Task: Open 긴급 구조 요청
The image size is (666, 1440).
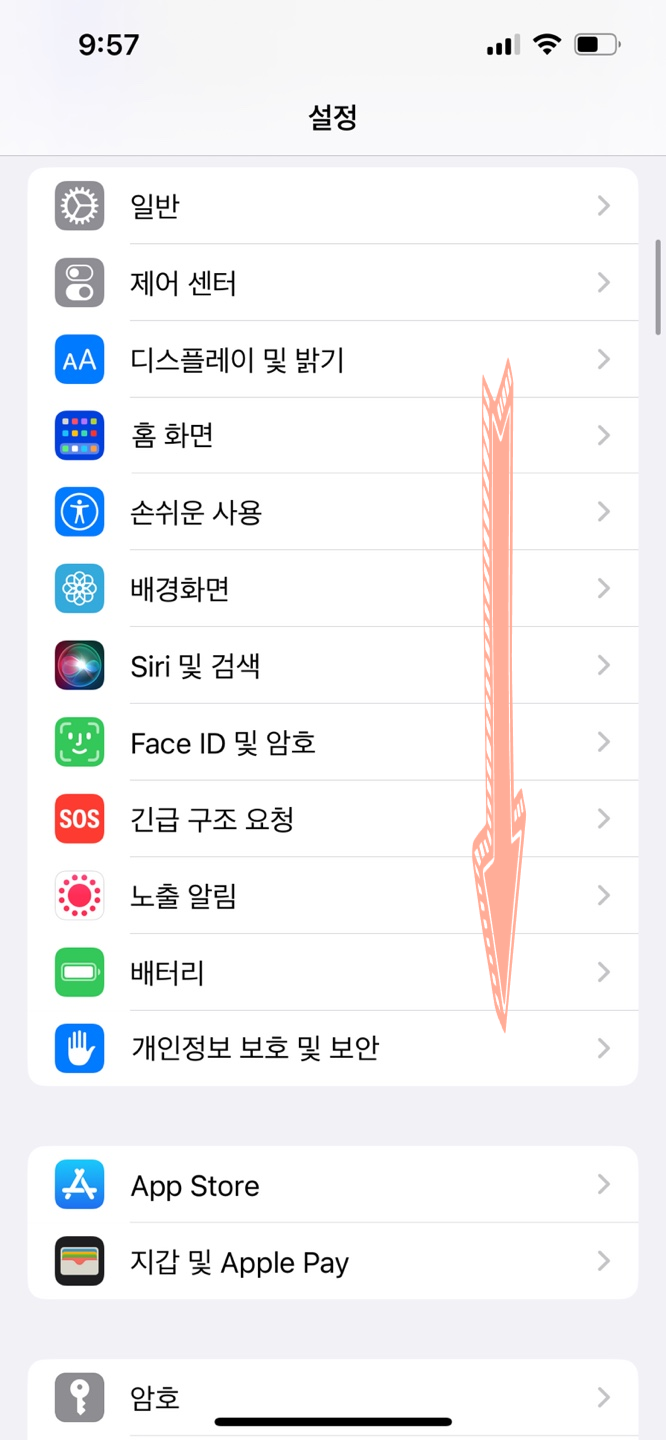Action: pos(333,819)
